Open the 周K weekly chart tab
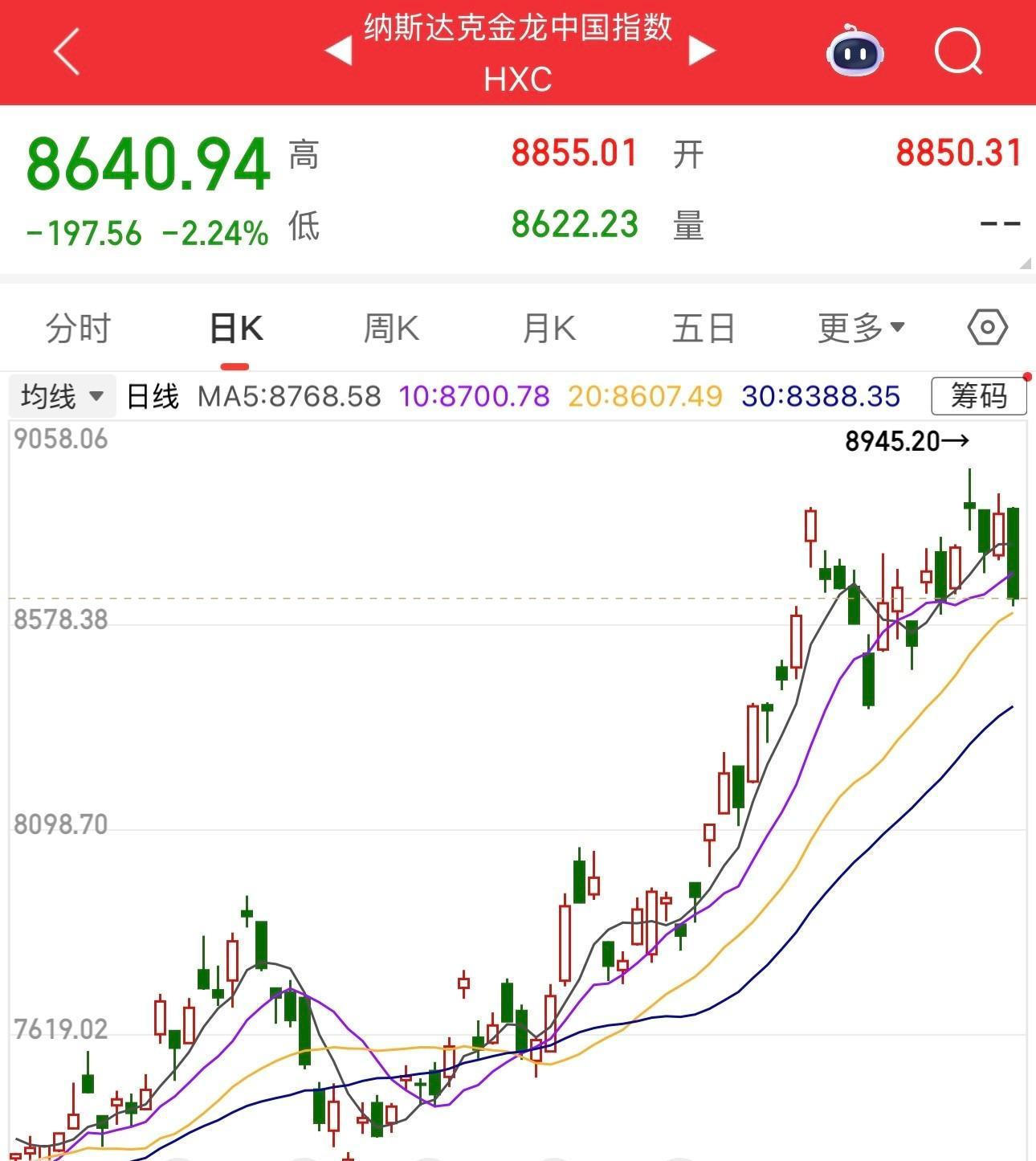Viewport: 1036px width, 1161px height. pos(390,326)
